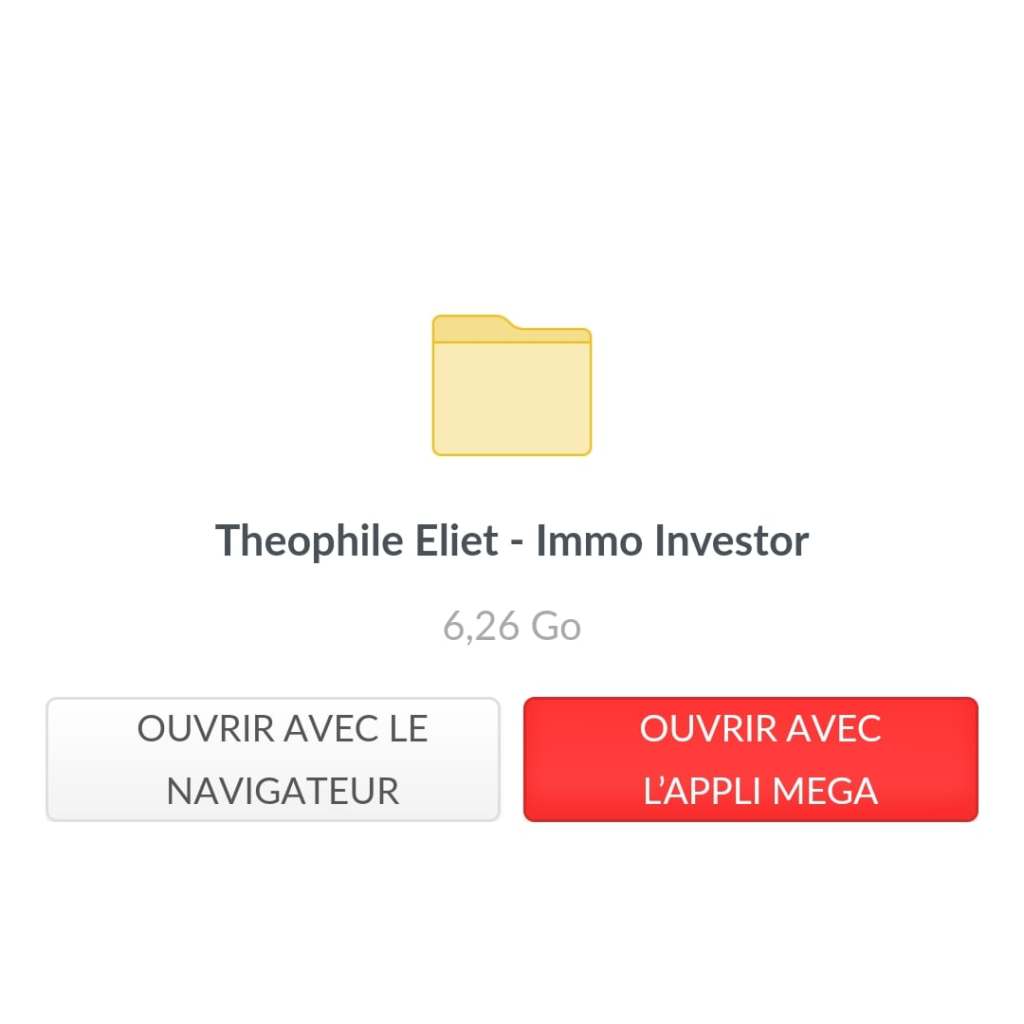Viewport: 1024px width, 1024px height.
Task: Open the folder with the MEGA app
Action: 750,759
